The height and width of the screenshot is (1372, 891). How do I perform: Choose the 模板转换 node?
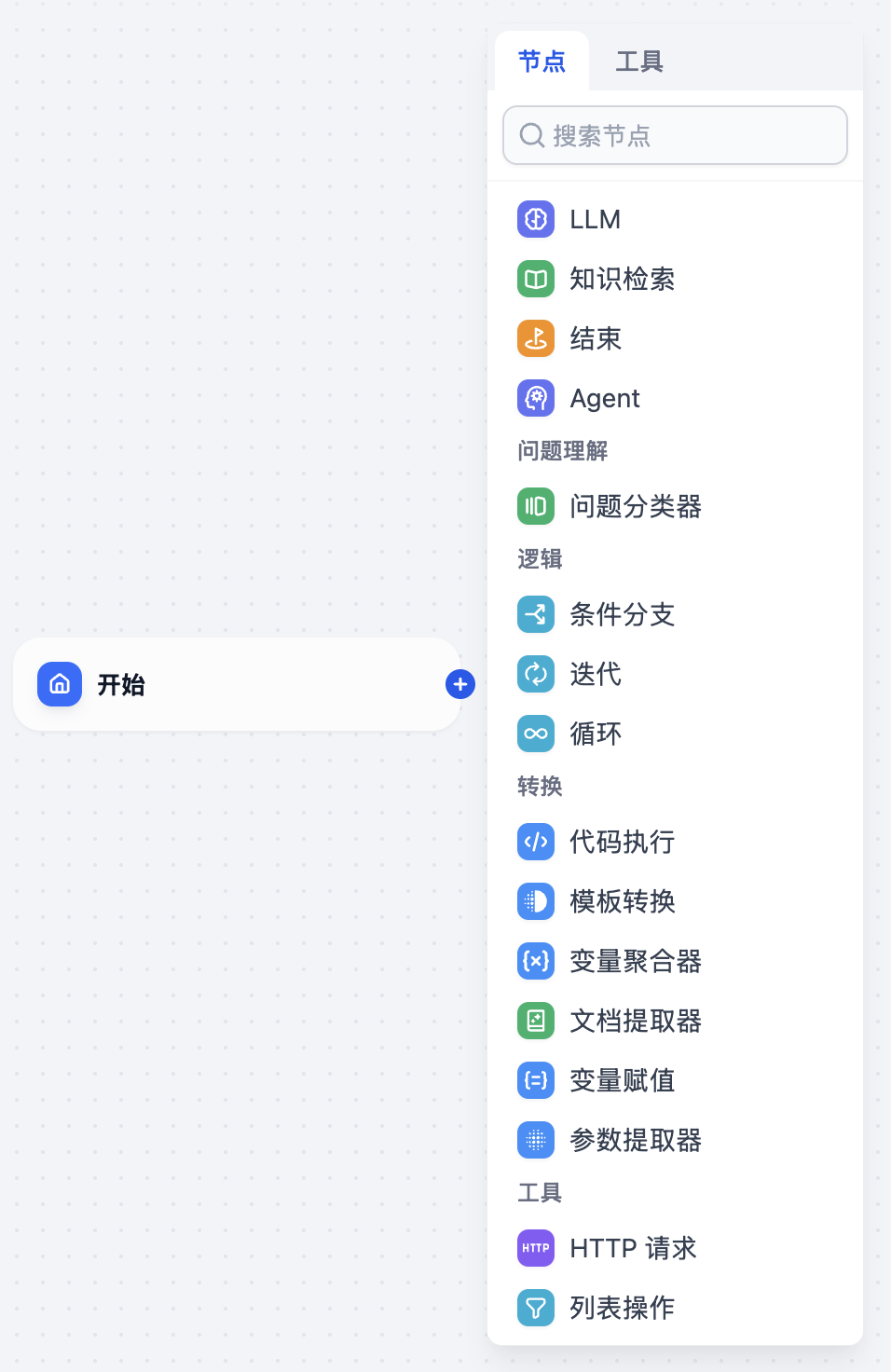(622, 901)
